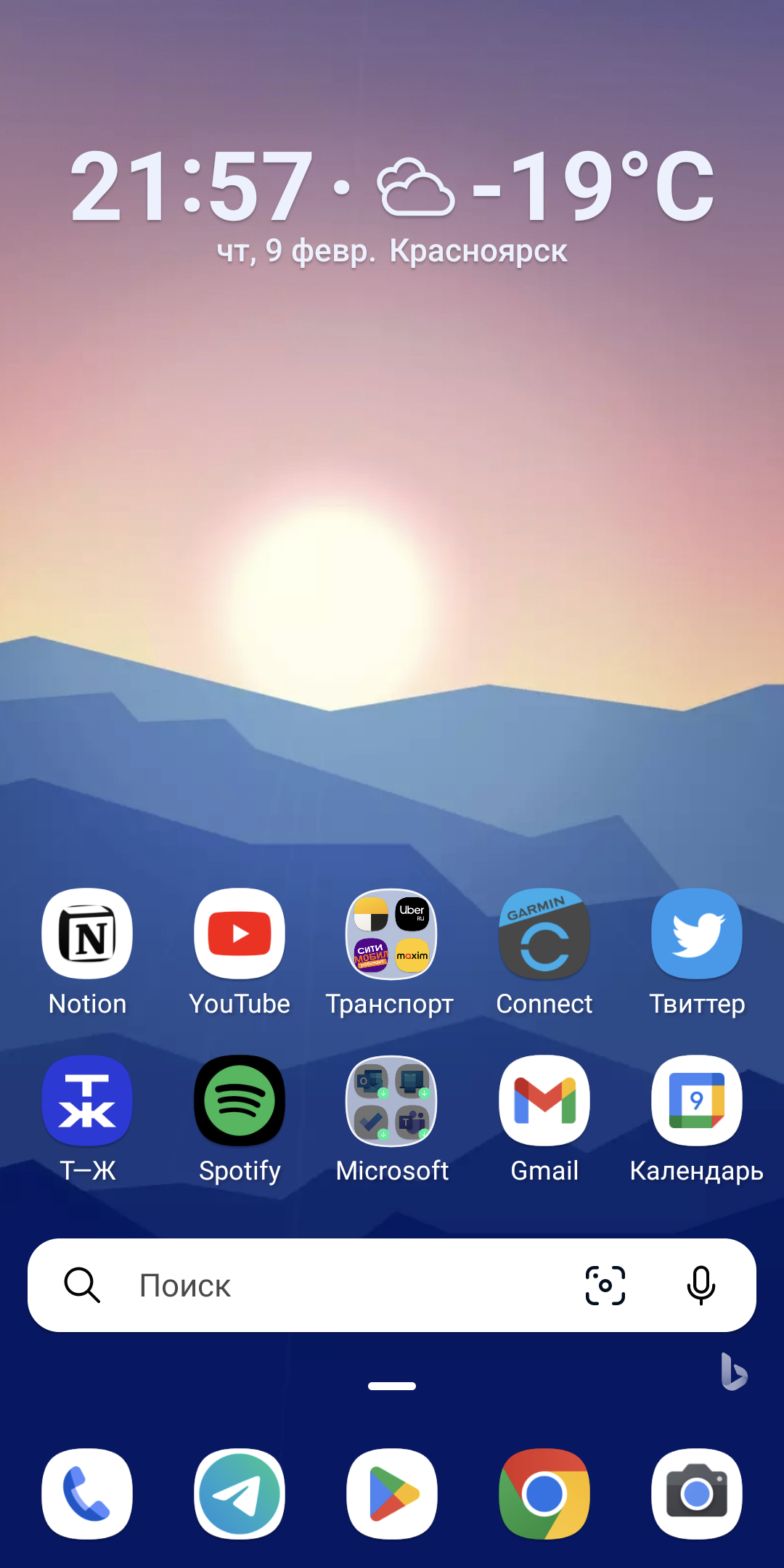
Task: Launch Spotify
Action: point(240,1101)
